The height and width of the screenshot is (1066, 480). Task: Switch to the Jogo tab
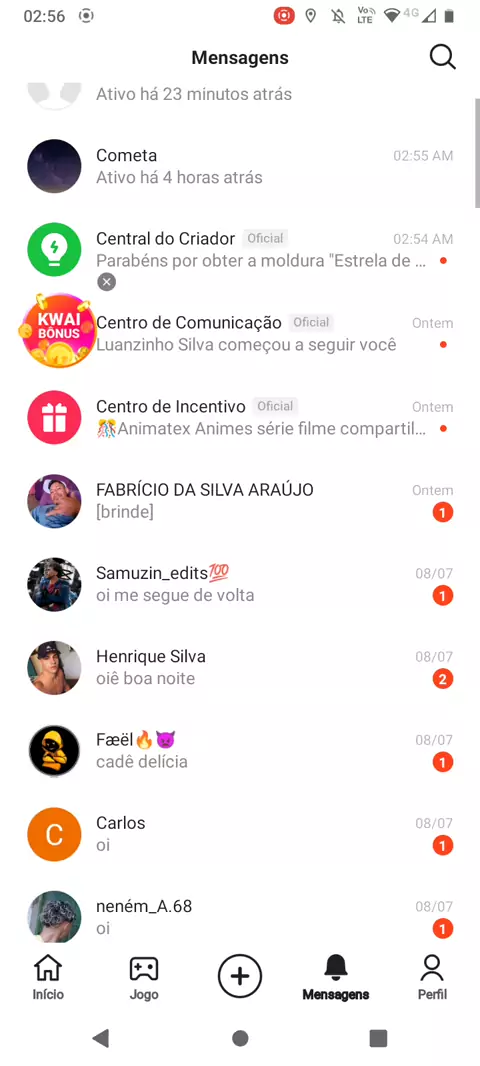144,977
